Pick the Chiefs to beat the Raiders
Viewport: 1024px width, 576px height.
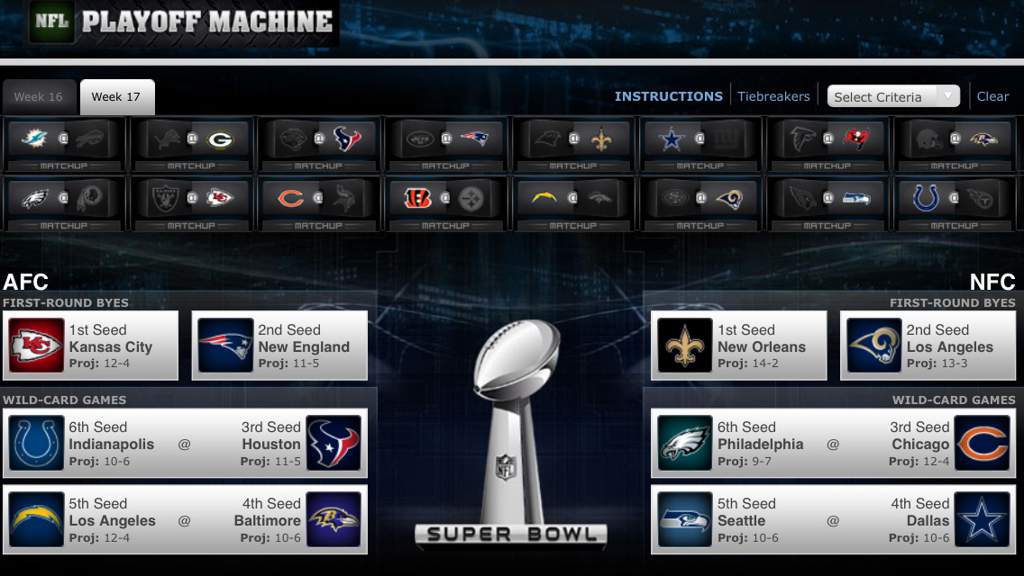point(220,198)
